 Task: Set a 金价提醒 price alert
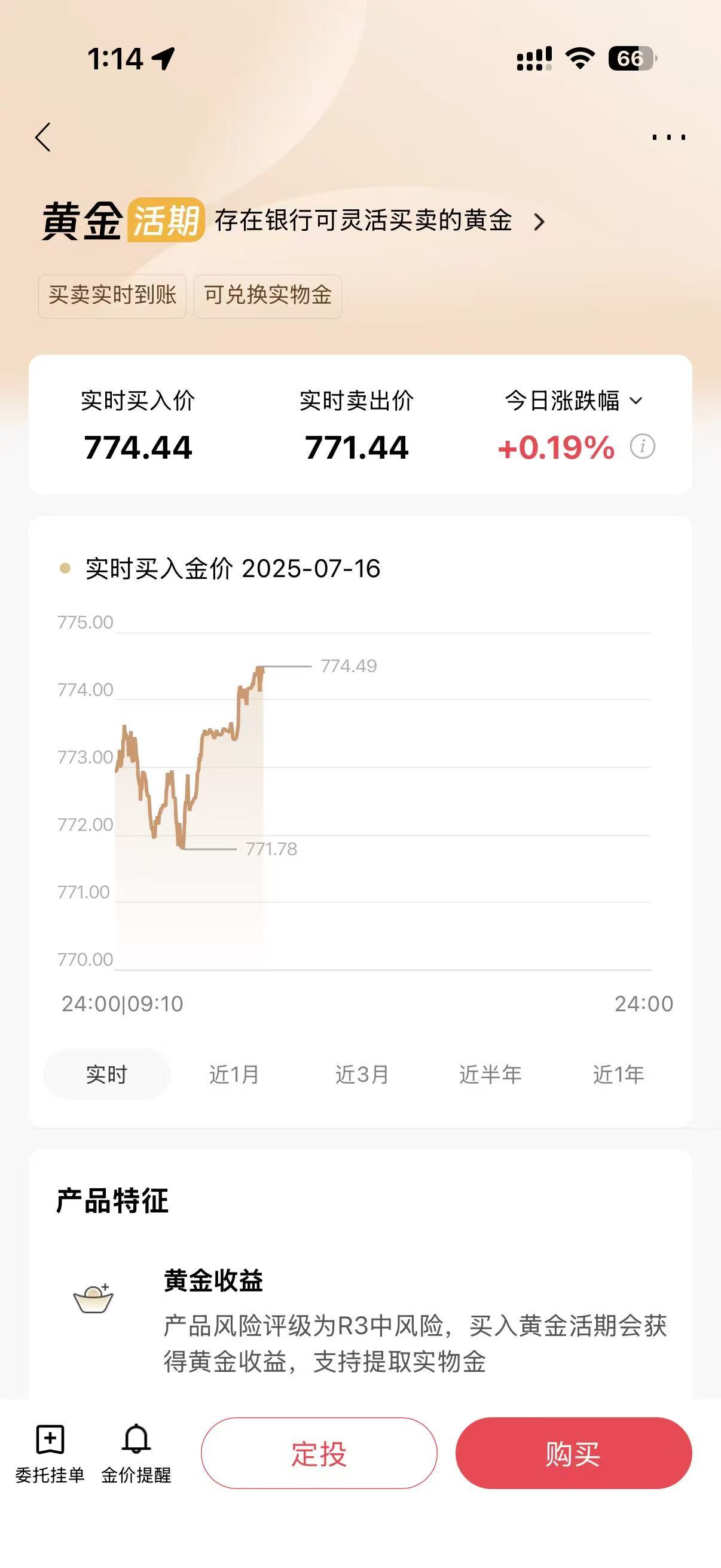(x=136, y=1453)
